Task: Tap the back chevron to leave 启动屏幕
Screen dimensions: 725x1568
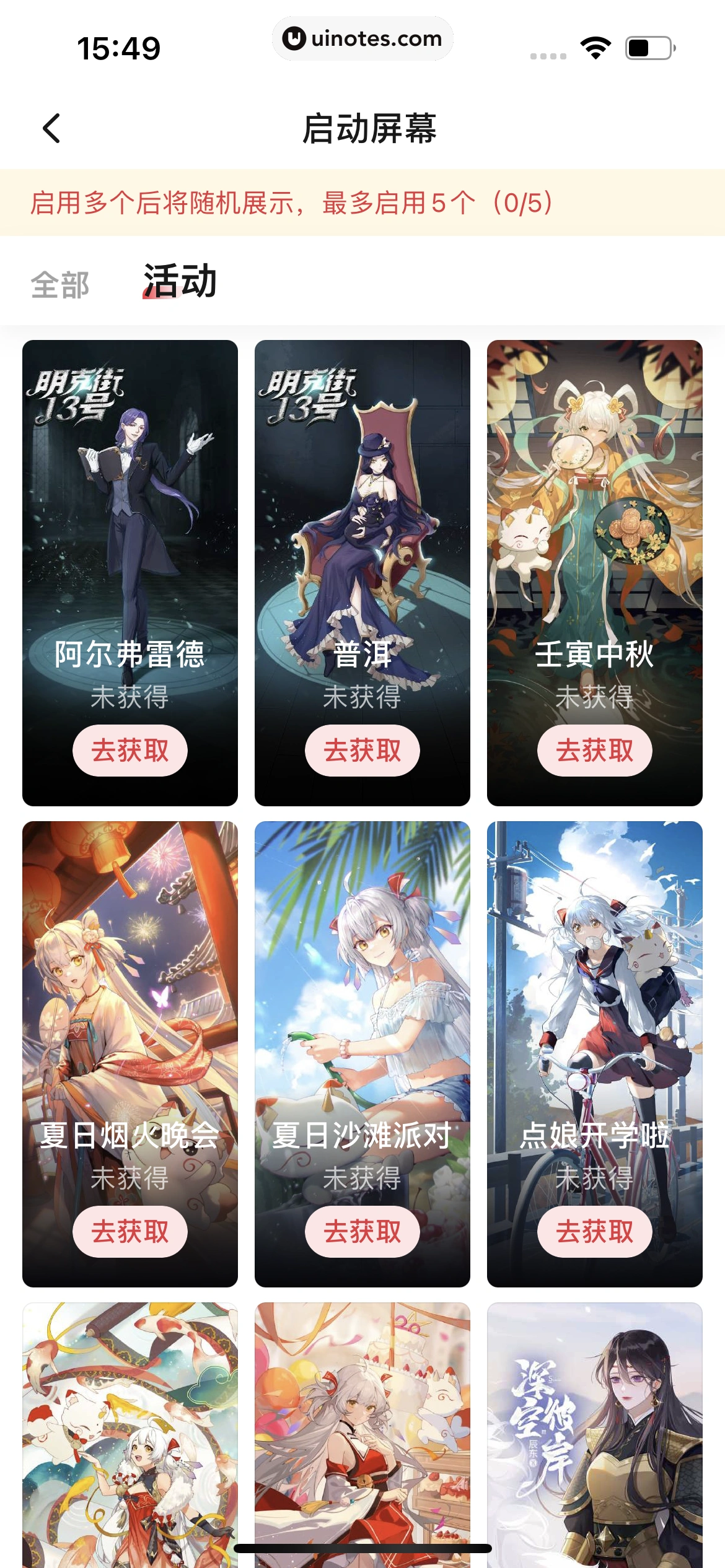Action: (51, 129)
